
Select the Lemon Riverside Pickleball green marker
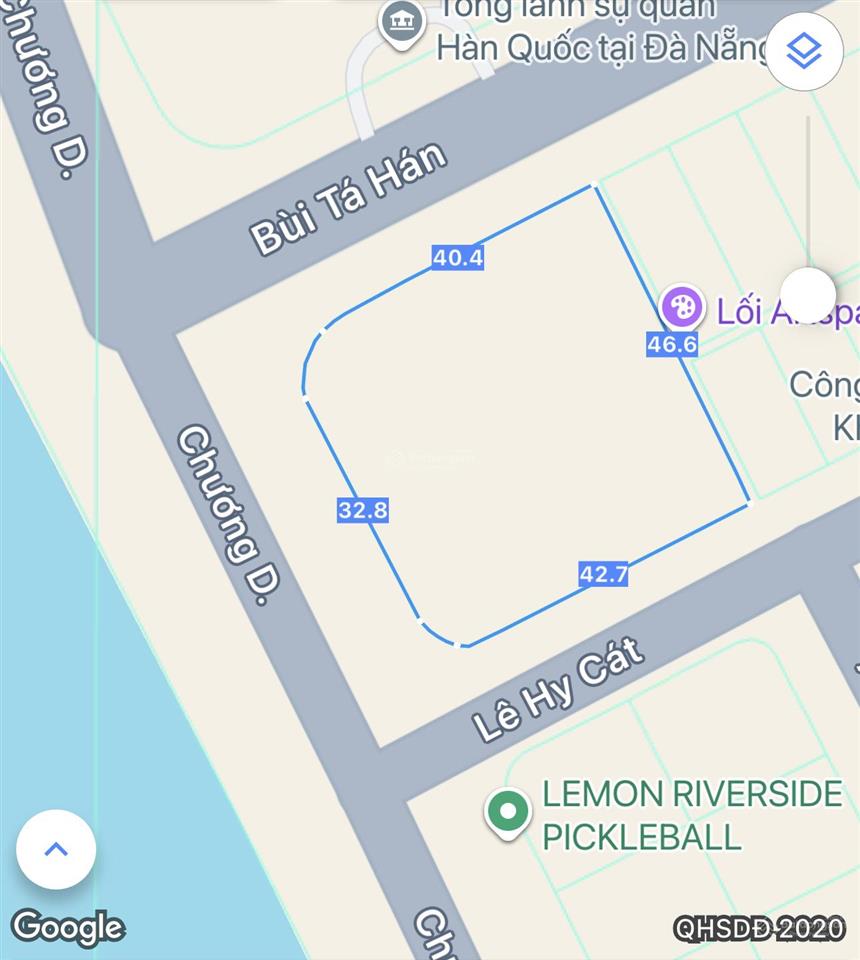tap(510, 809)
